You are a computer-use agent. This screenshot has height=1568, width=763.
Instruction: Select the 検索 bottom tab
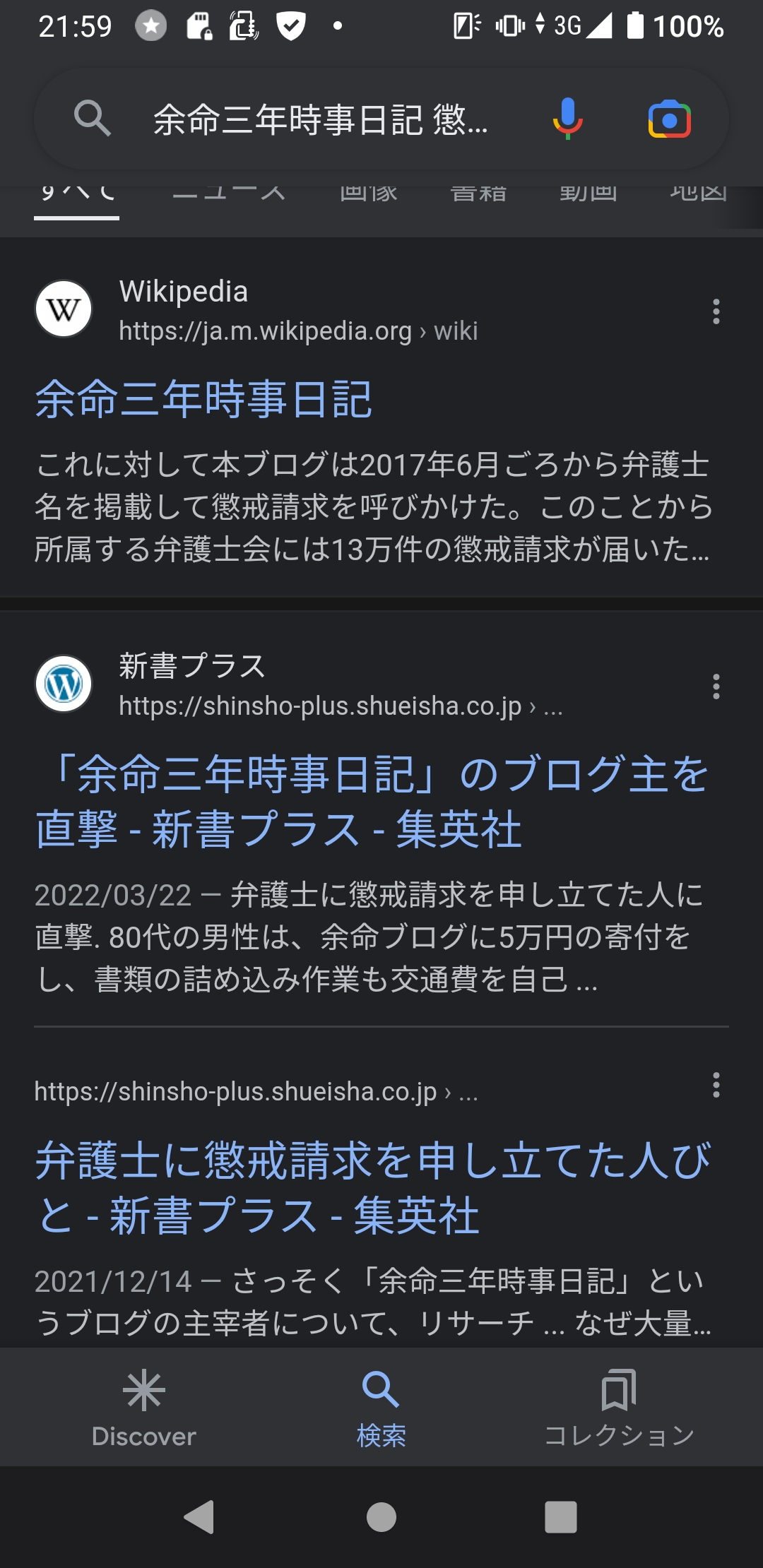381,1408
